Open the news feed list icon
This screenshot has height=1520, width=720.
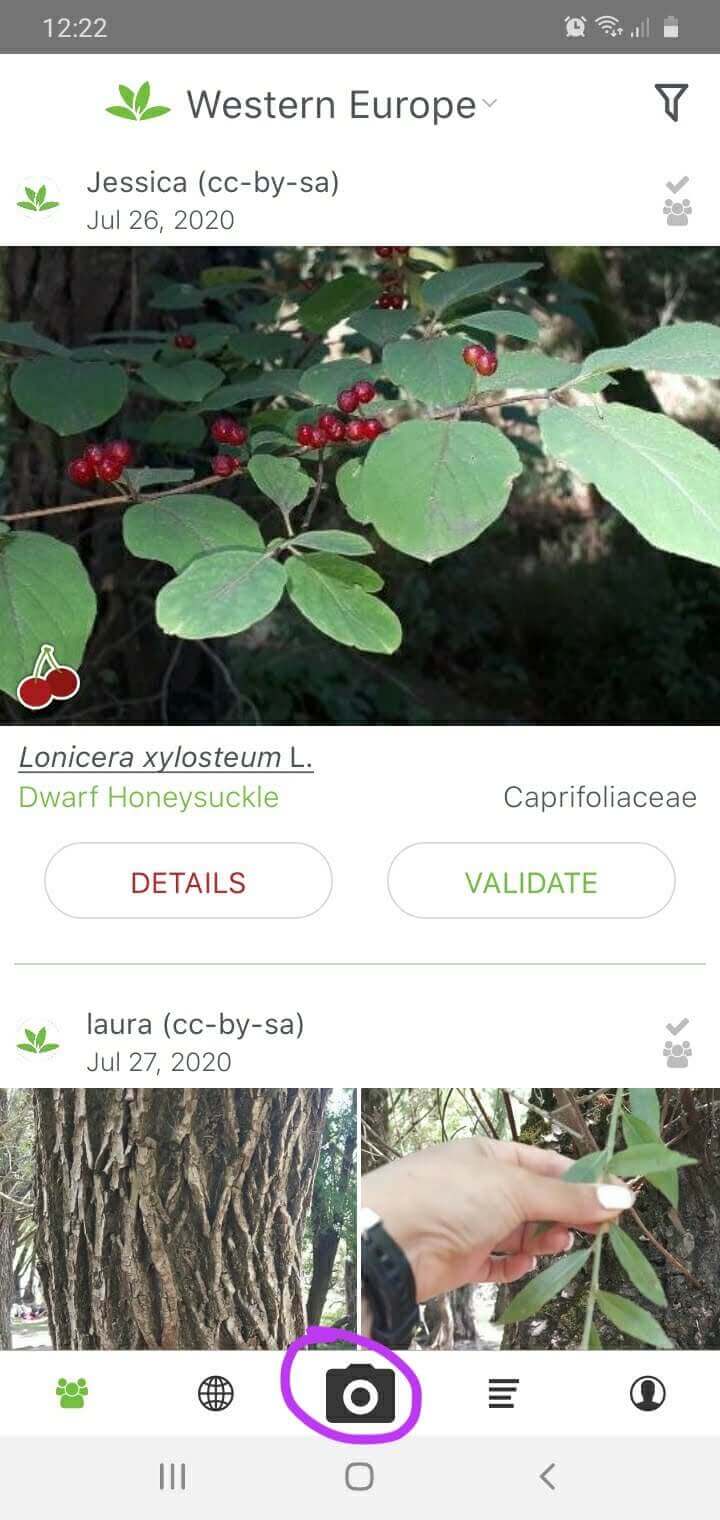tap(502, 1393)
